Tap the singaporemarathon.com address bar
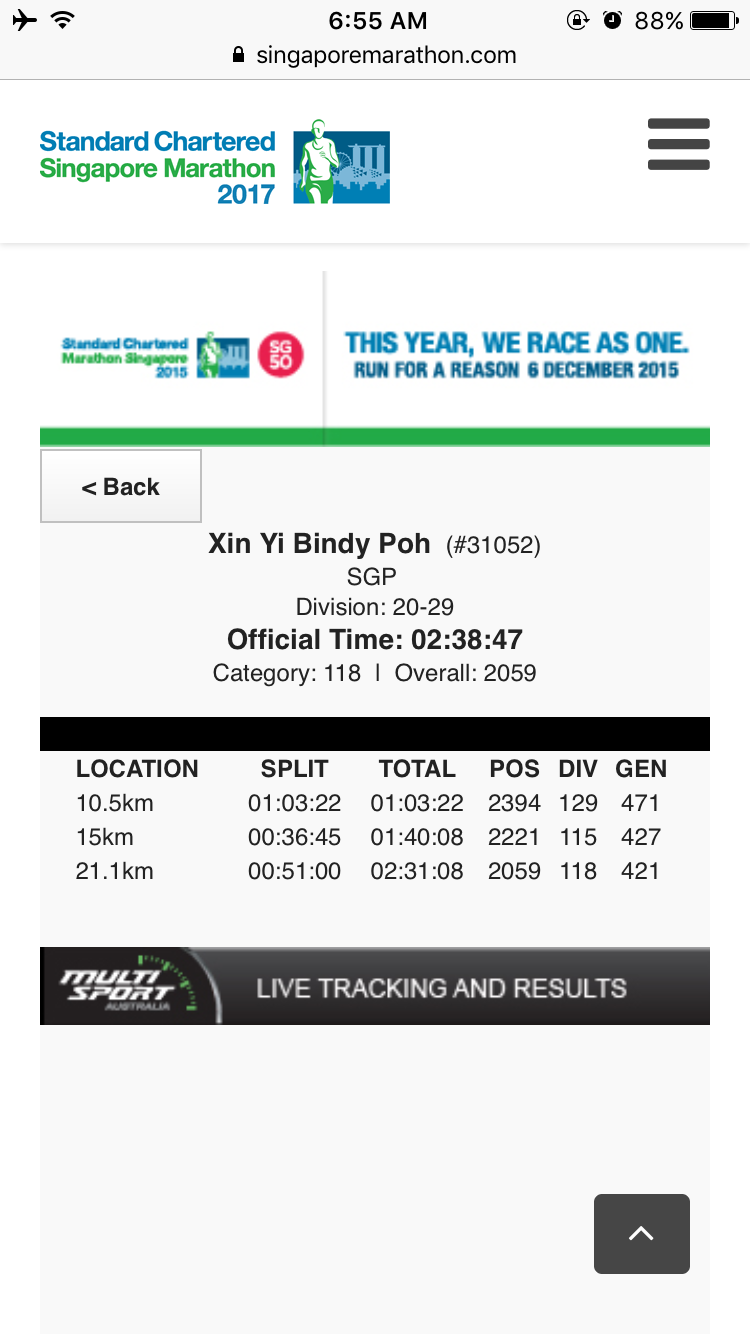 pyautogui.click(x=375, y=55)
